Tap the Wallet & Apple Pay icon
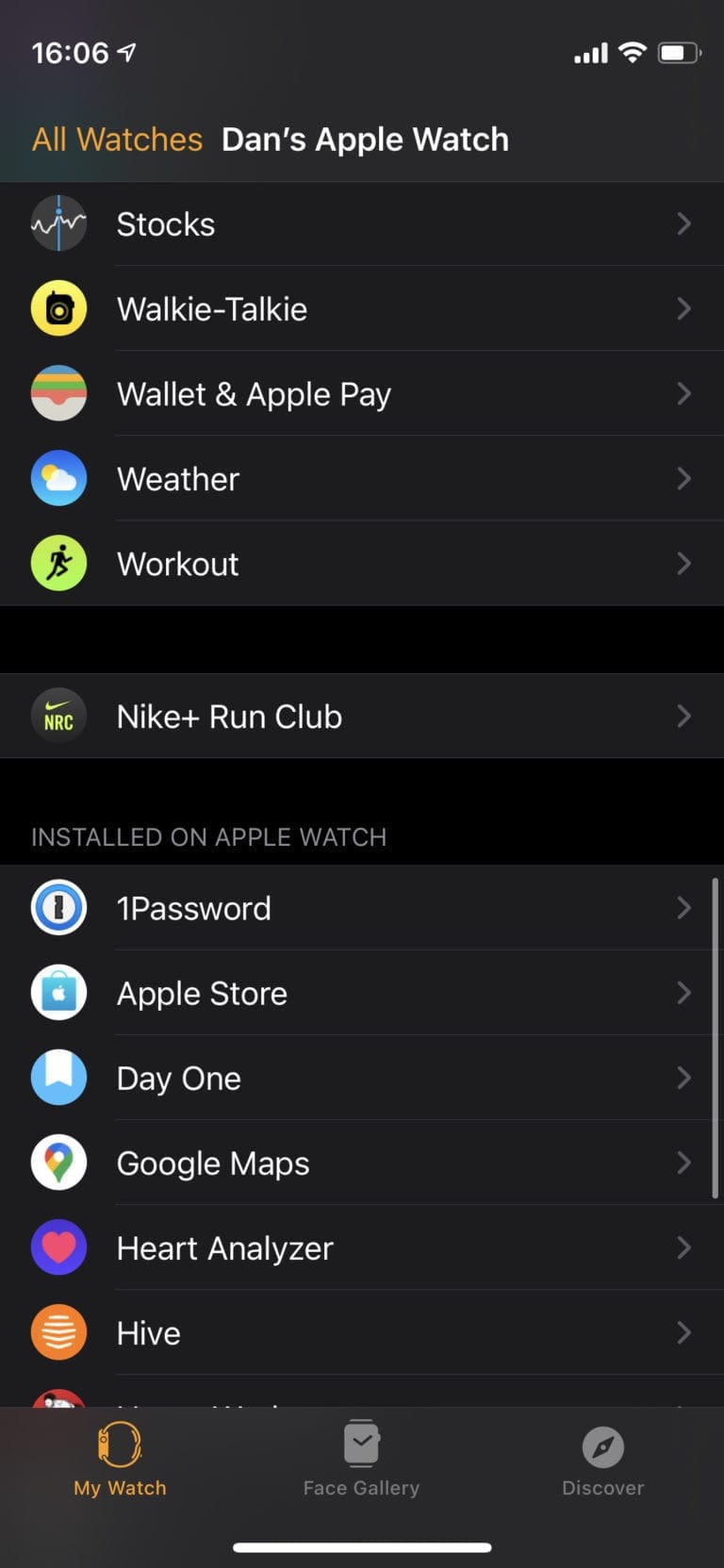Viewport: 724px width, 1568px height. [x=58, y=394]
